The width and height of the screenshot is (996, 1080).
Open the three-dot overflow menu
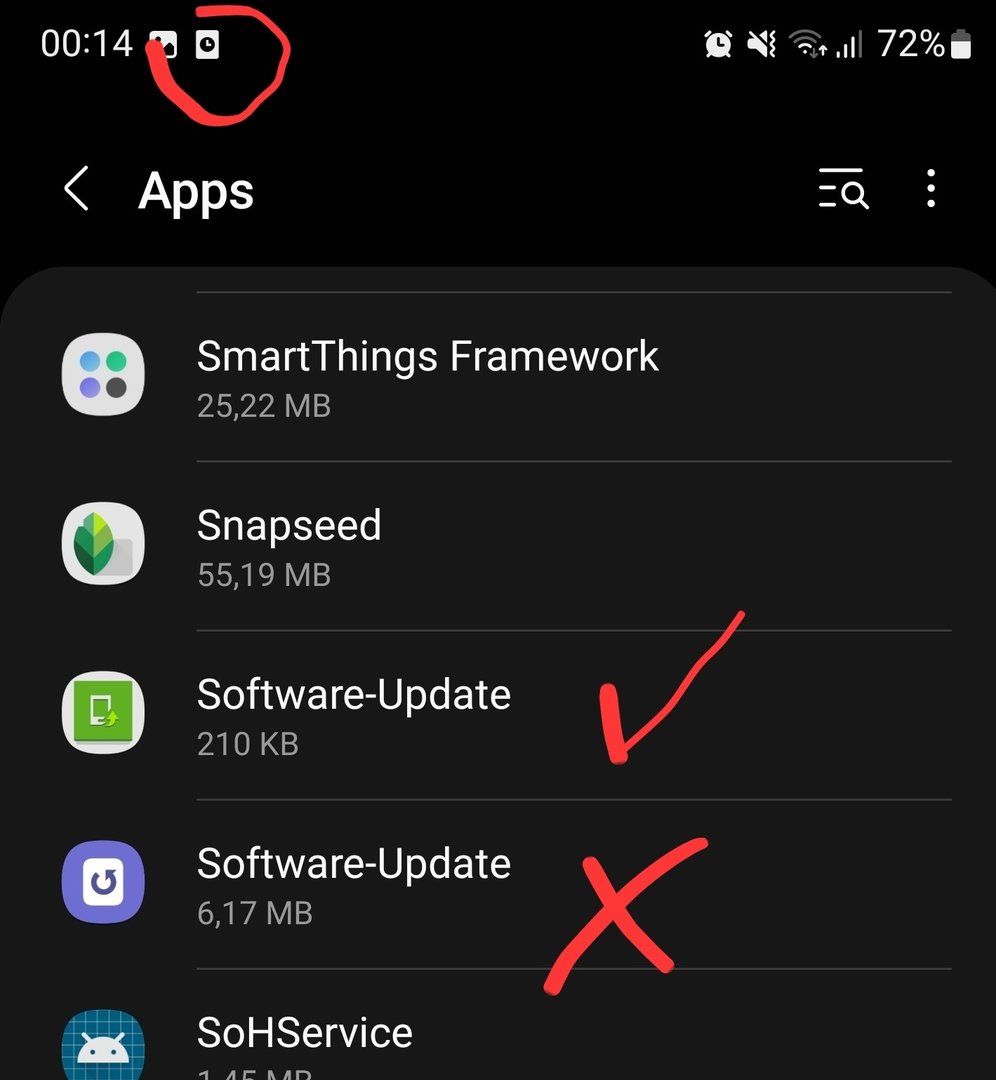pos(931,189)
